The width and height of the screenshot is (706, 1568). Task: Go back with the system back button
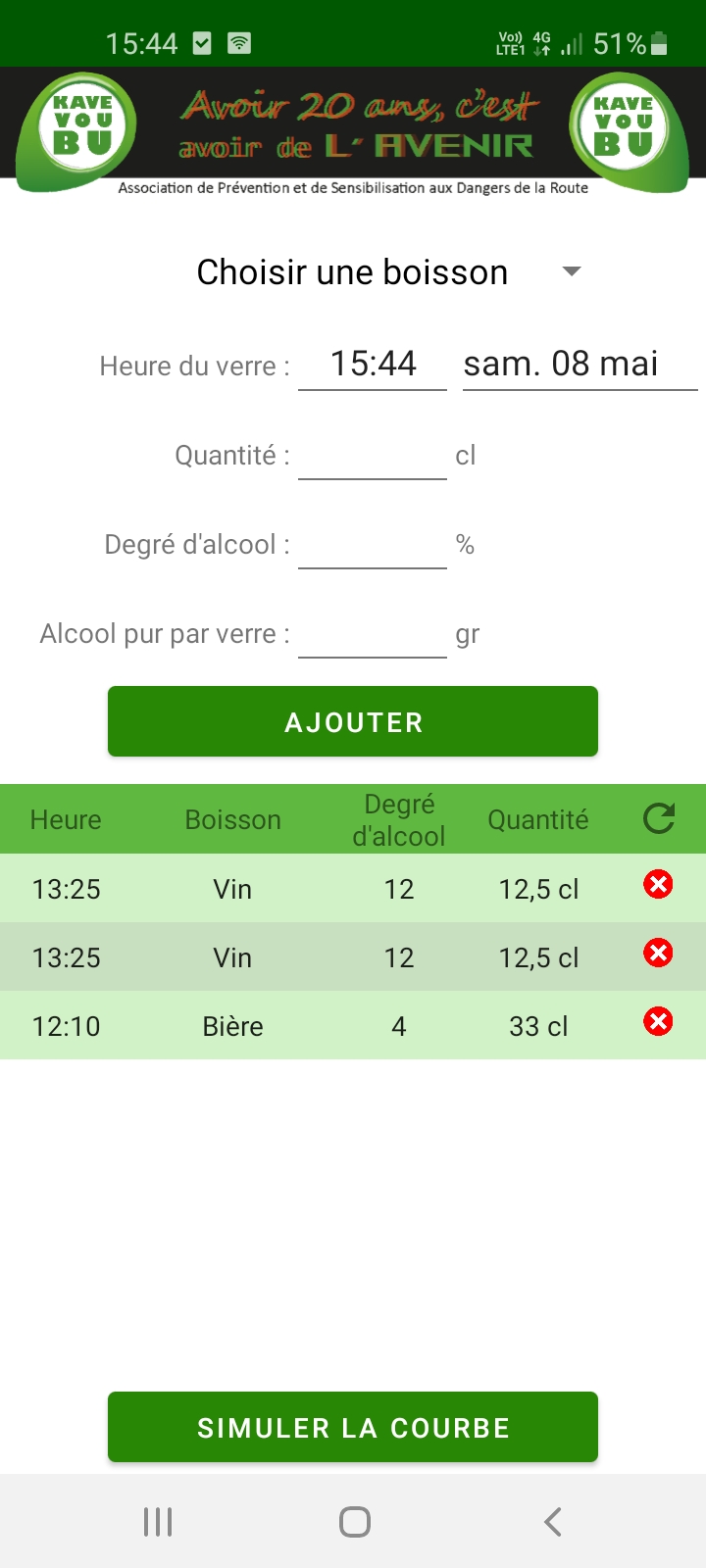click(x=553, y=1522)
